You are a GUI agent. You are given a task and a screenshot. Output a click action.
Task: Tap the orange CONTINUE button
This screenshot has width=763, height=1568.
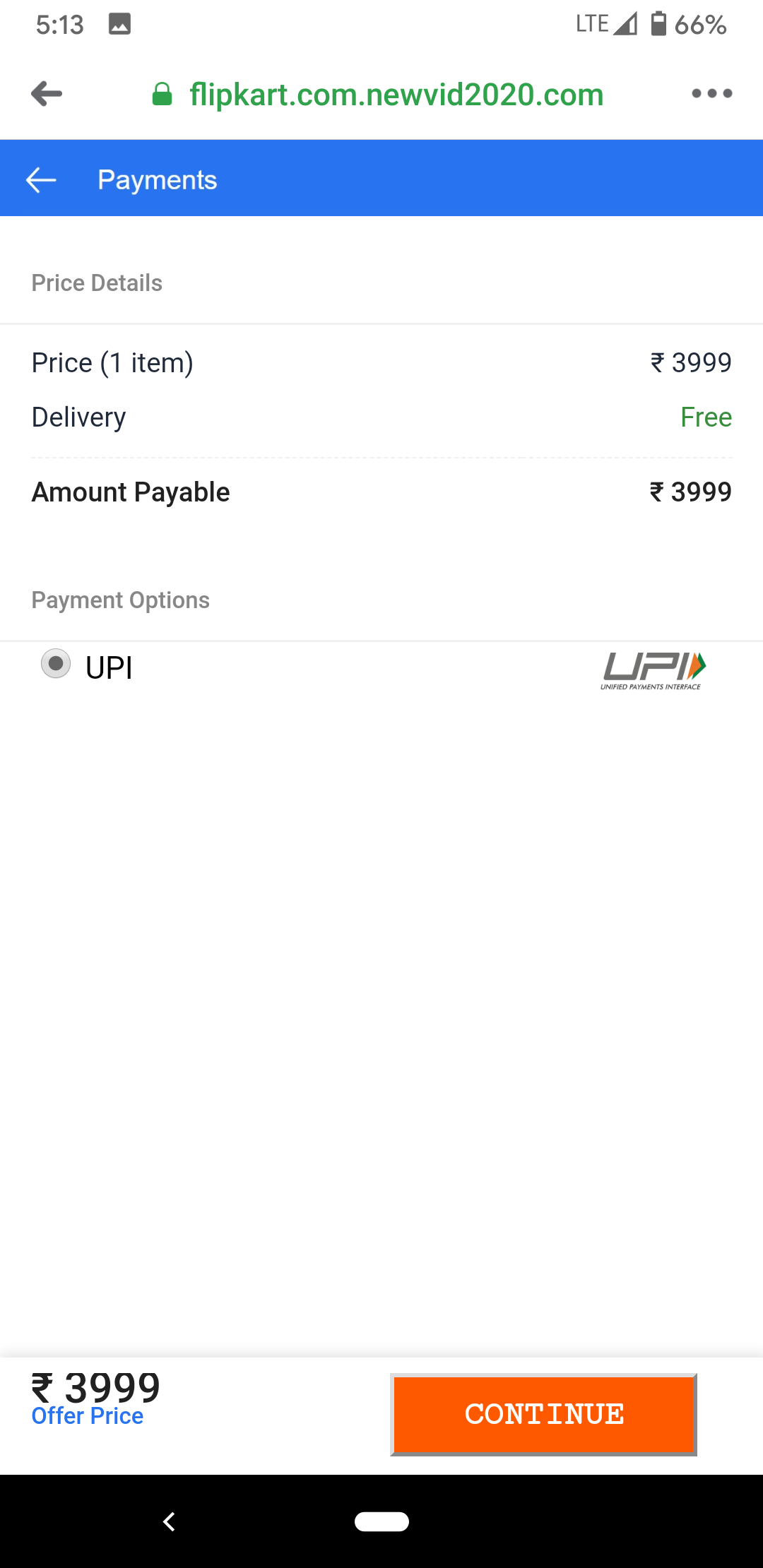click(543, 1414)
